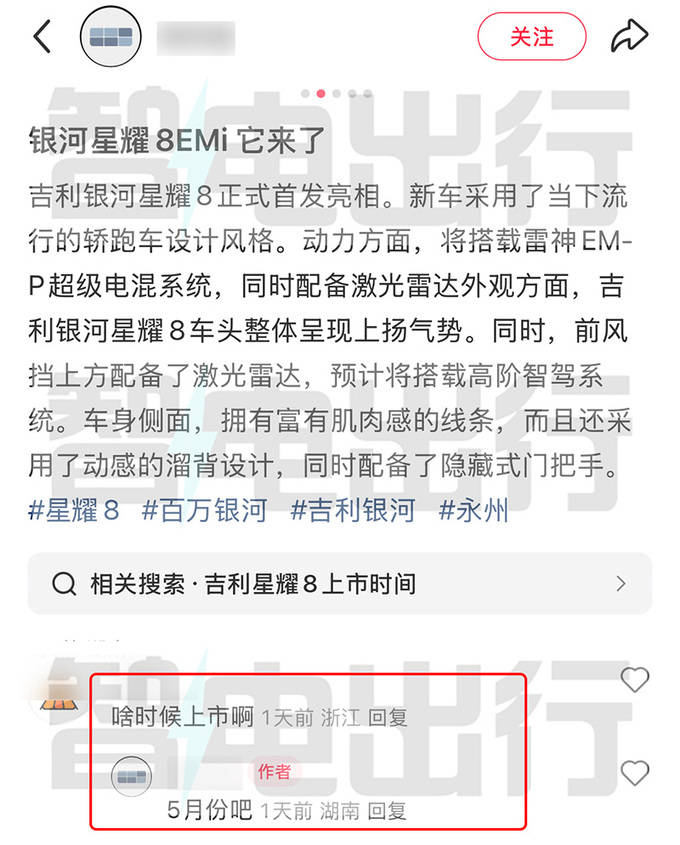
Task: Reply to the comment 啥时候上市啊
Action: click(x=387, y=718)
